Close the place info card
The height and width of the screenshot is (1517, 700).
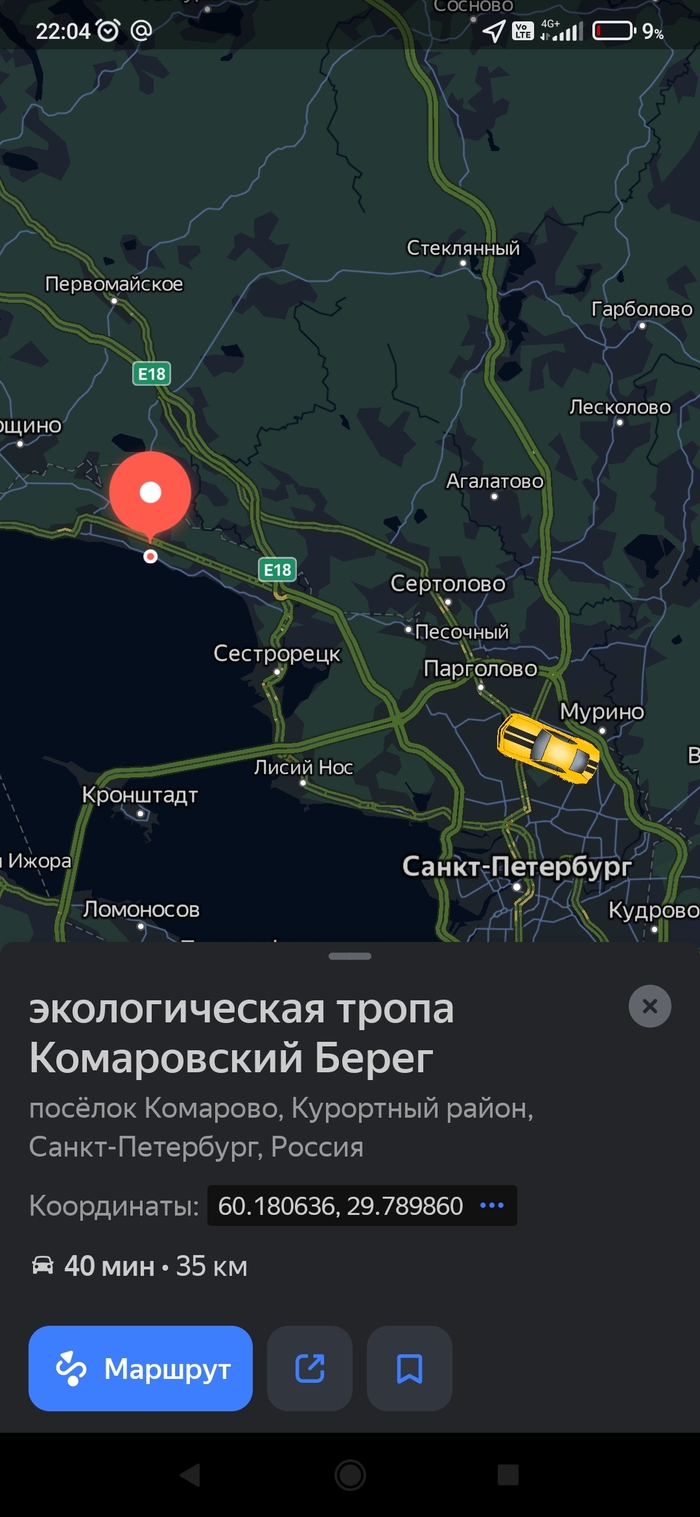pyautogui.click(x=649, y=1006)
